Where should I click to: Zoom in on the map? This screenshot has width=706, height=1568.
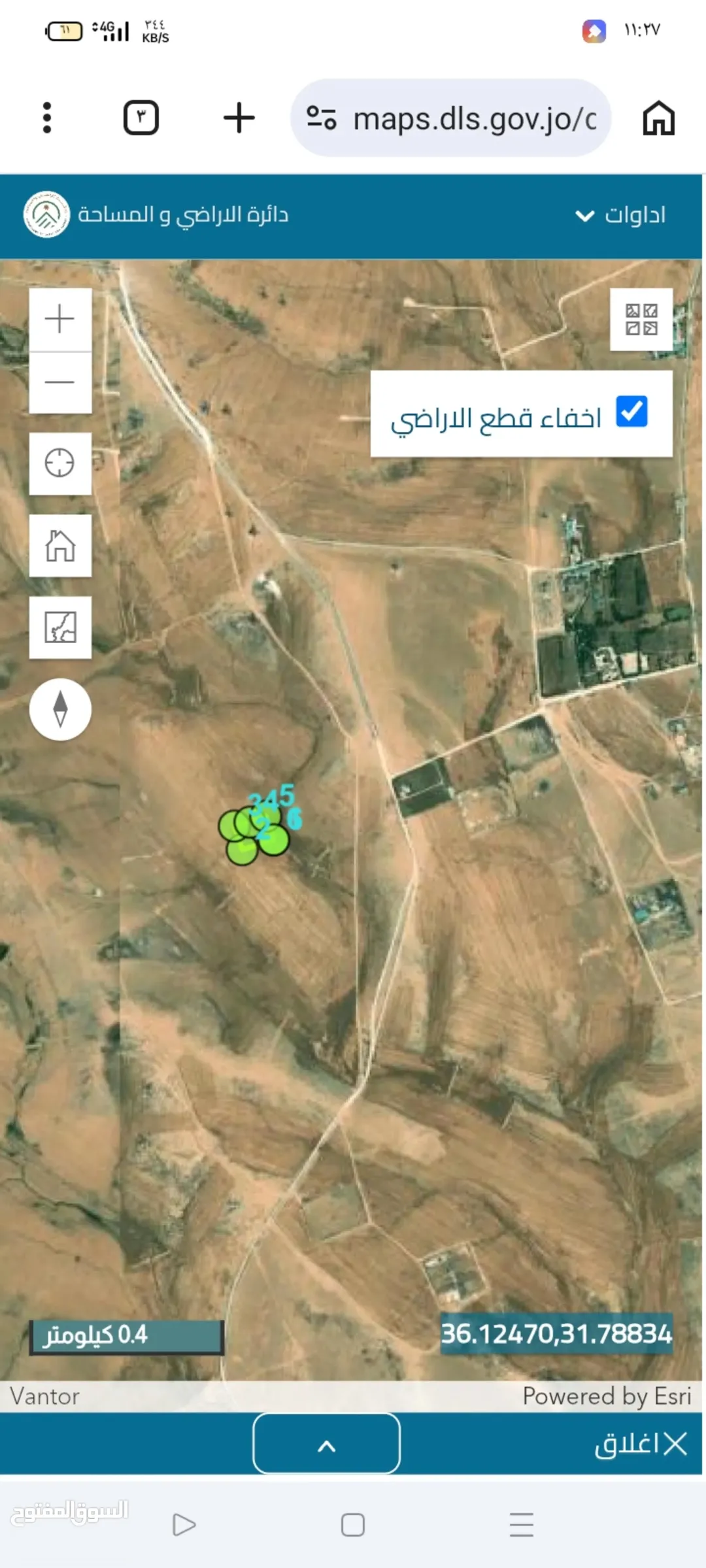(x=60, y=320)
